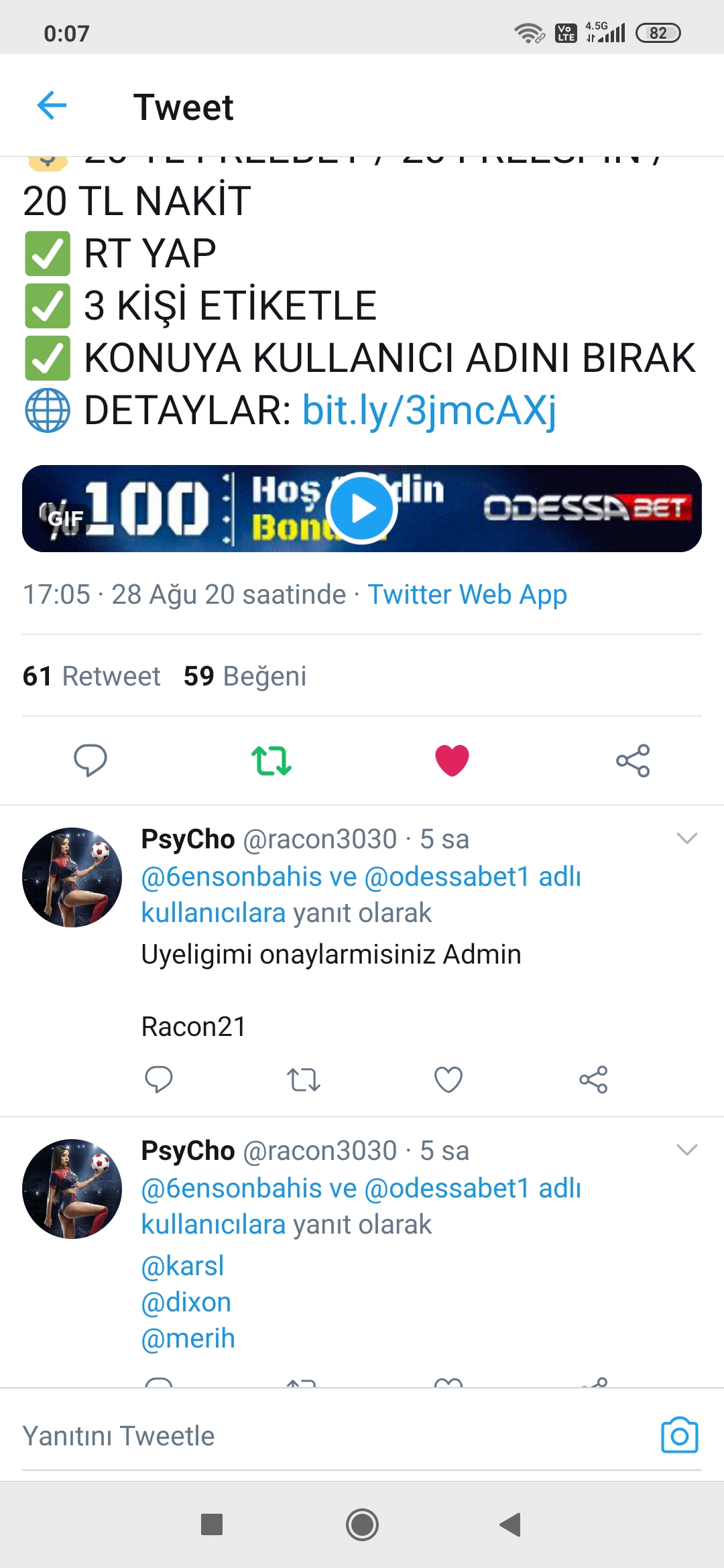Share the Racon21 reply
Viewport: 724px width, 1568px height.
[593, 1080]
